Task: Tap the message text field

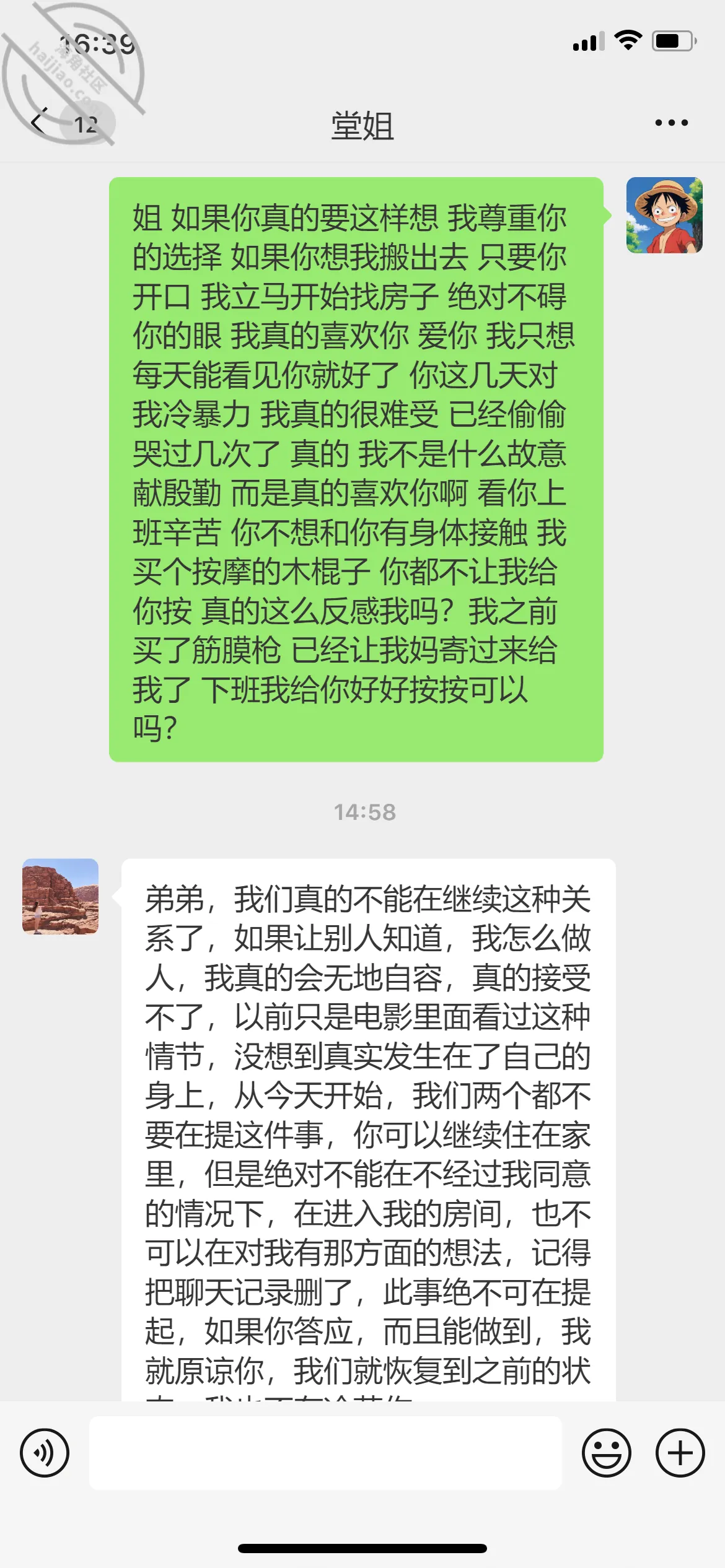Action: pyautogui.click(x=326, y=1452)
